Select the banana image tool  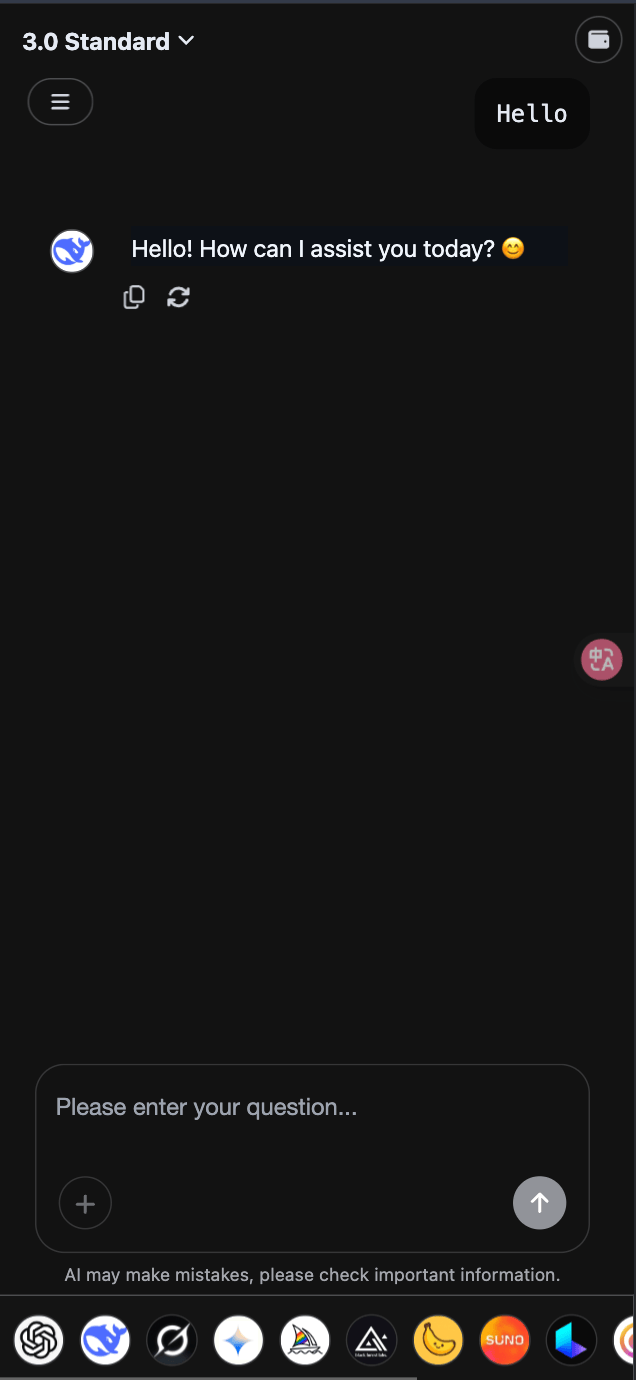pos(438,1340)
